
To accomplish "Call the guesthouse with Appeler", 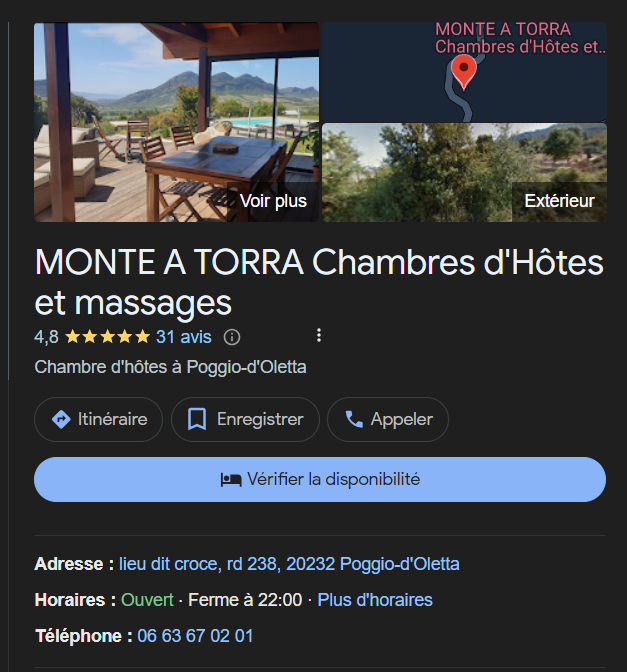I will click(388, 419).
